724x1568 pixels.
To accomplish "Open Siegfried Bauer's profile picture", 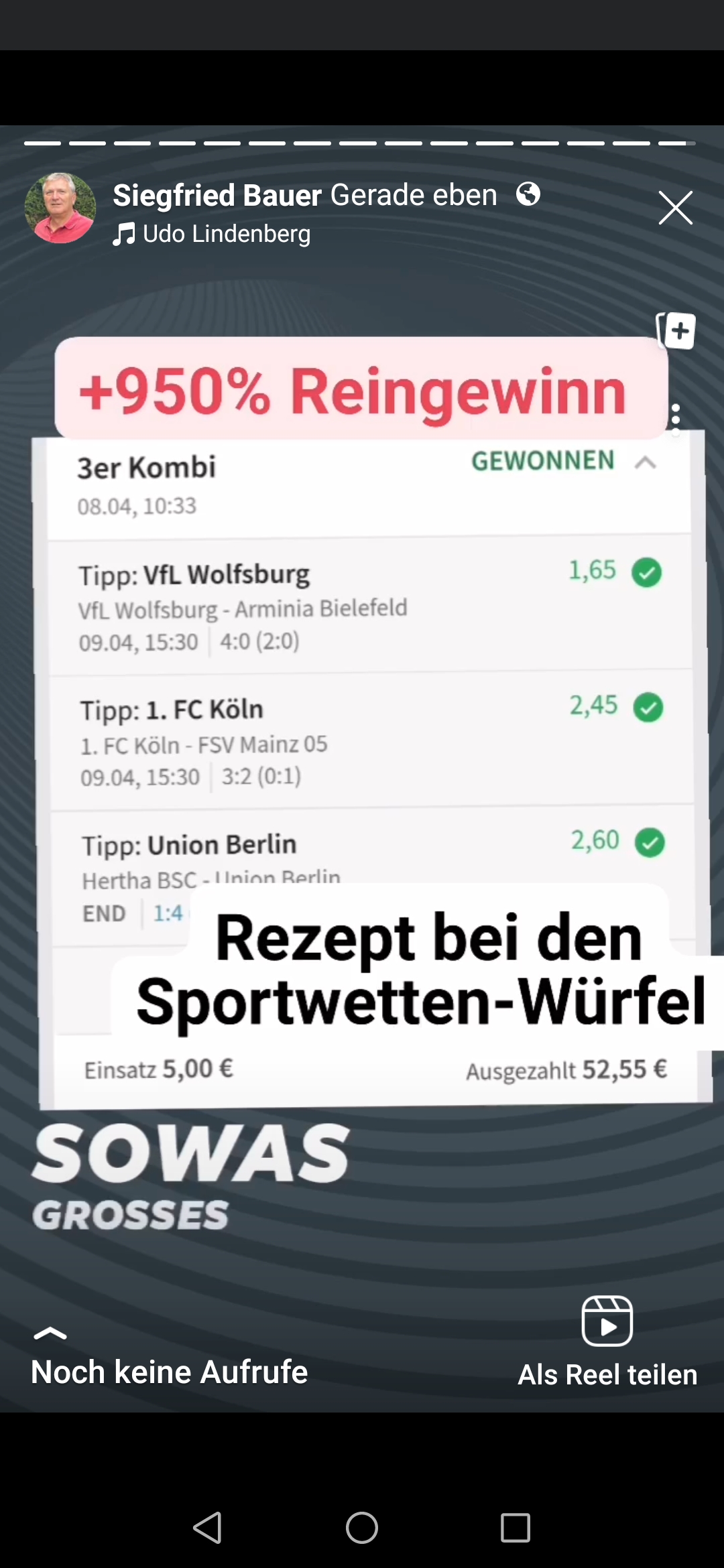I will pos(60,208).
